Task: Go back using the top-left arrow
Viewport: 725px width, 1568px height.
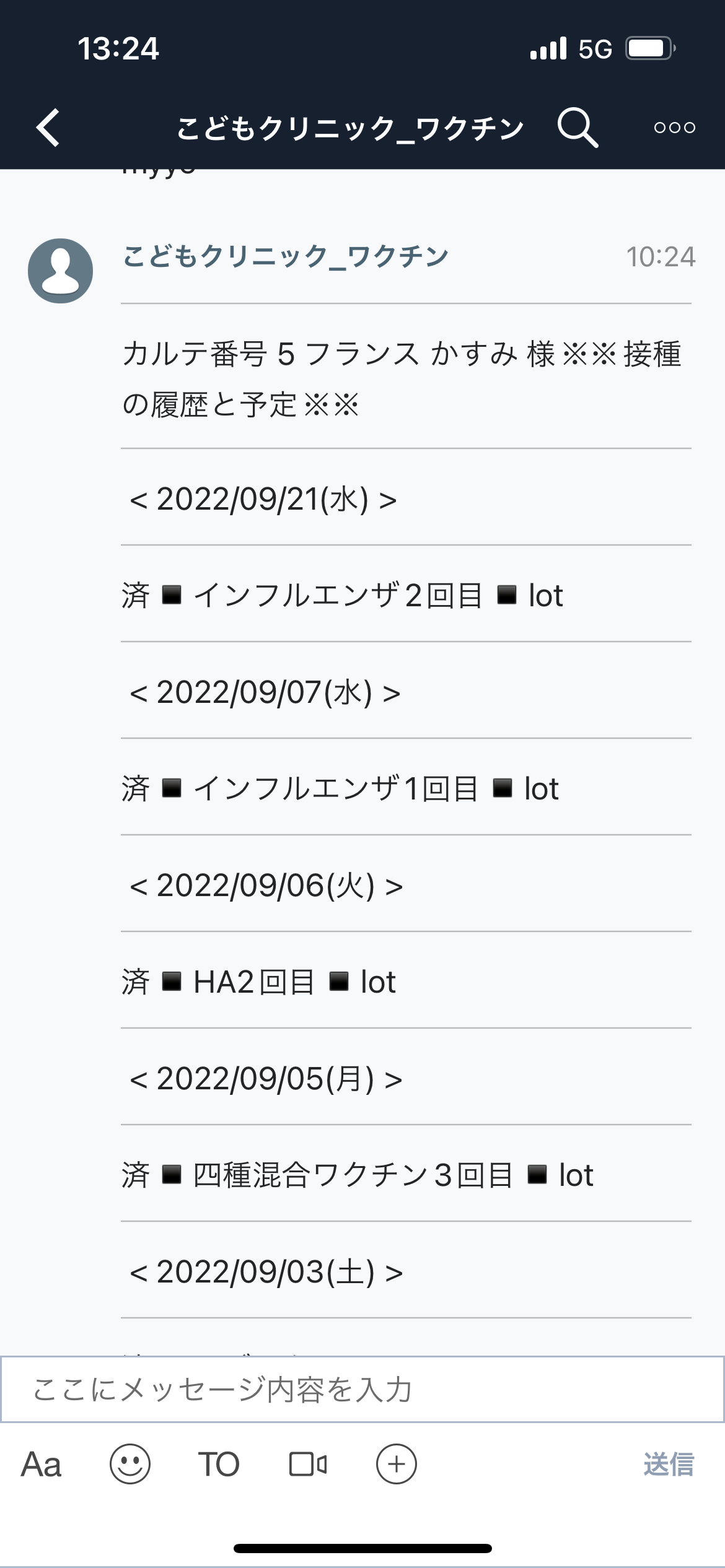Action: point(48,128)
